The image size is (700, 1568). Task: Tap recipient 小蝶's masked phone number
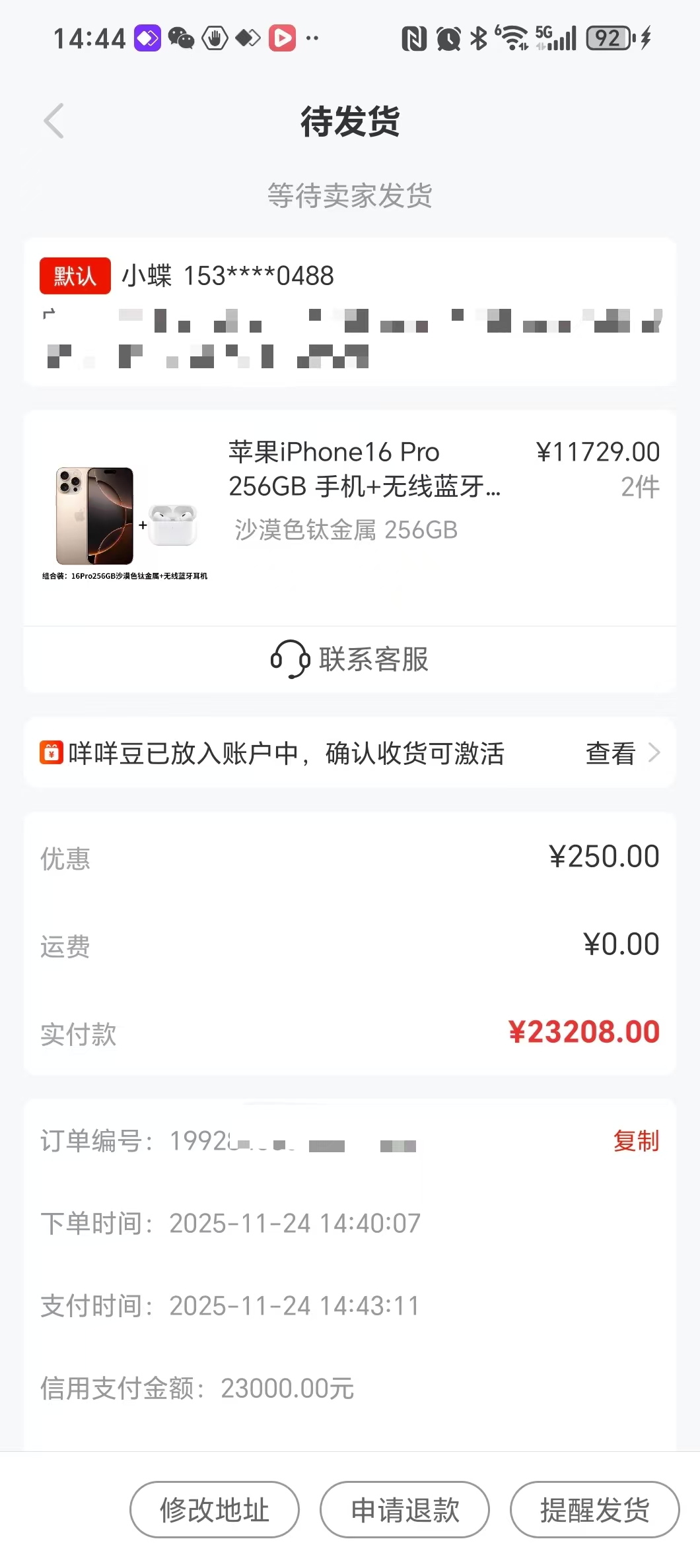[x=260, y=275]
